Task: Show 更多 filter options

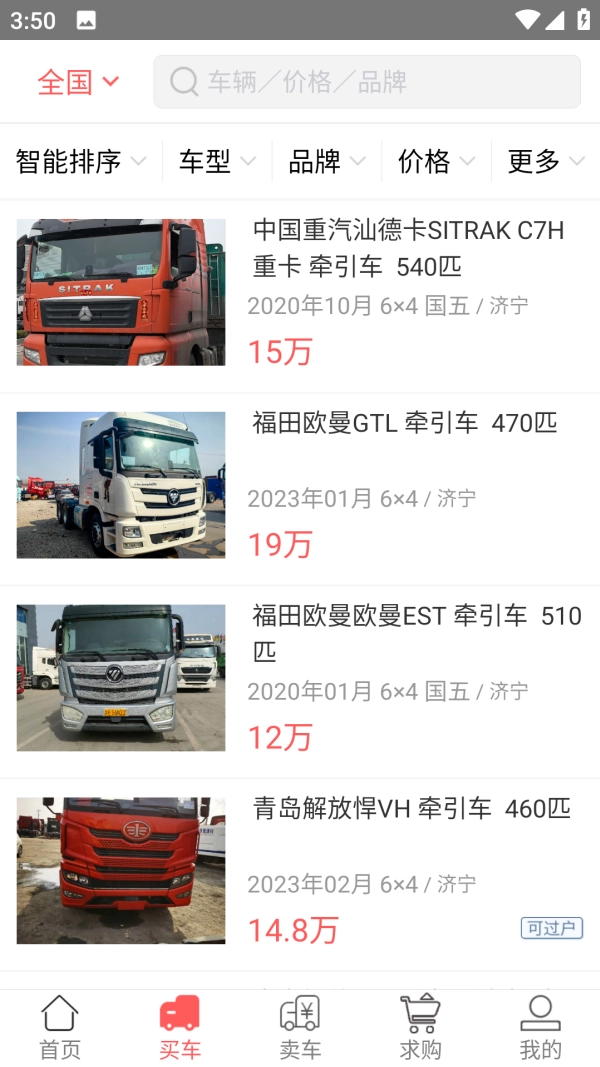Action: pyautogui.click(x=545, y=161)
